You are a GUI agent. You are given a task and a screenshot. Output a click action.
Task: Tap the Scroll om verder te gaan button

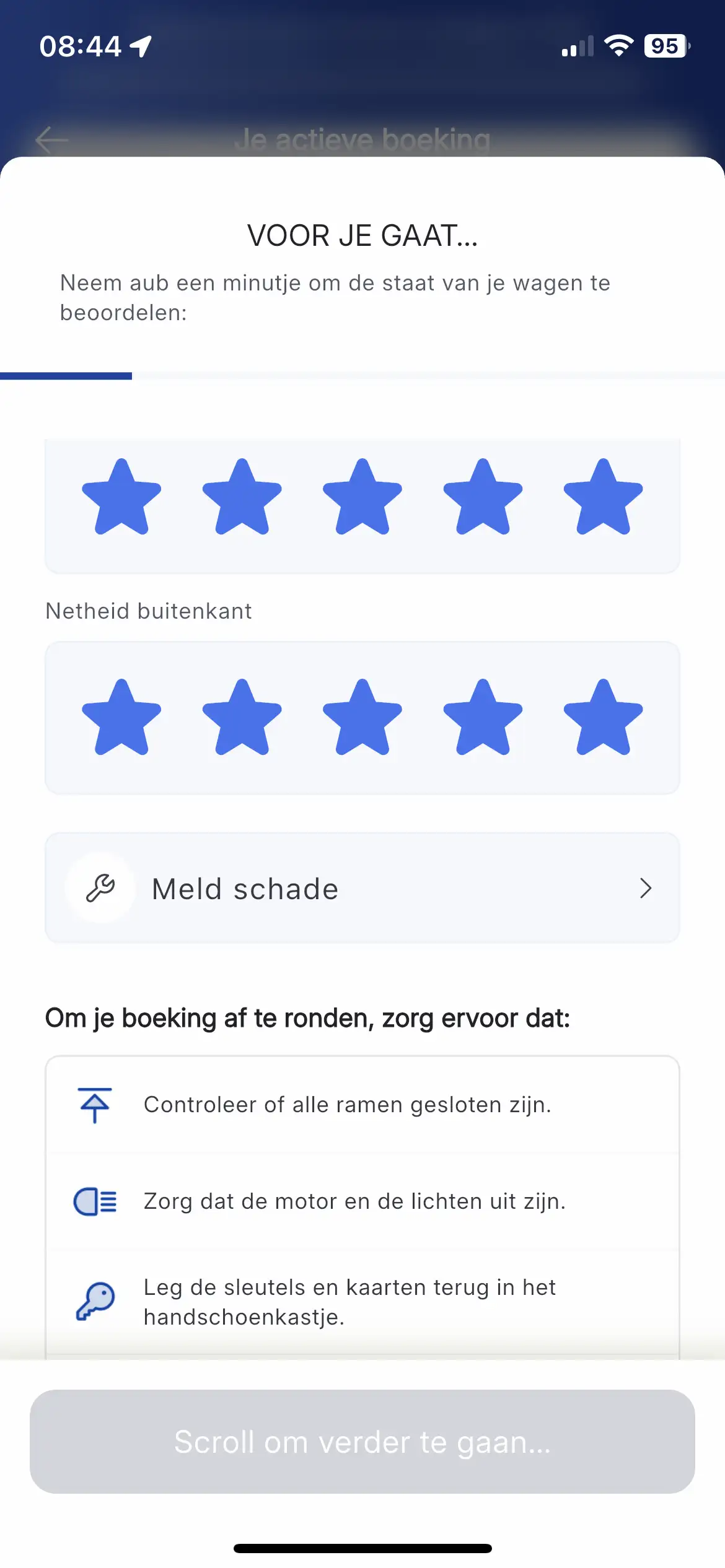[362, 1442]
